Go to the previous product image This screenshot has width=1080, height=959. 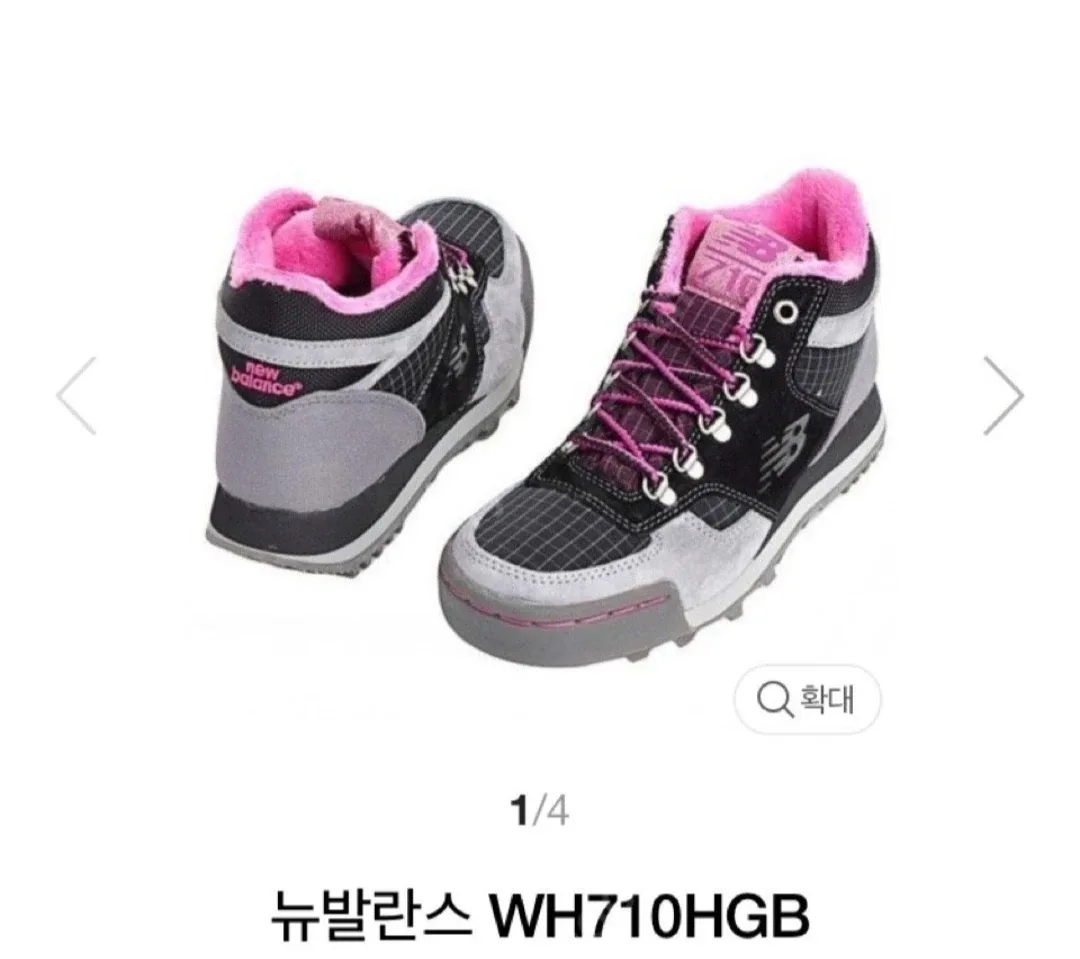tap(76, 396)
